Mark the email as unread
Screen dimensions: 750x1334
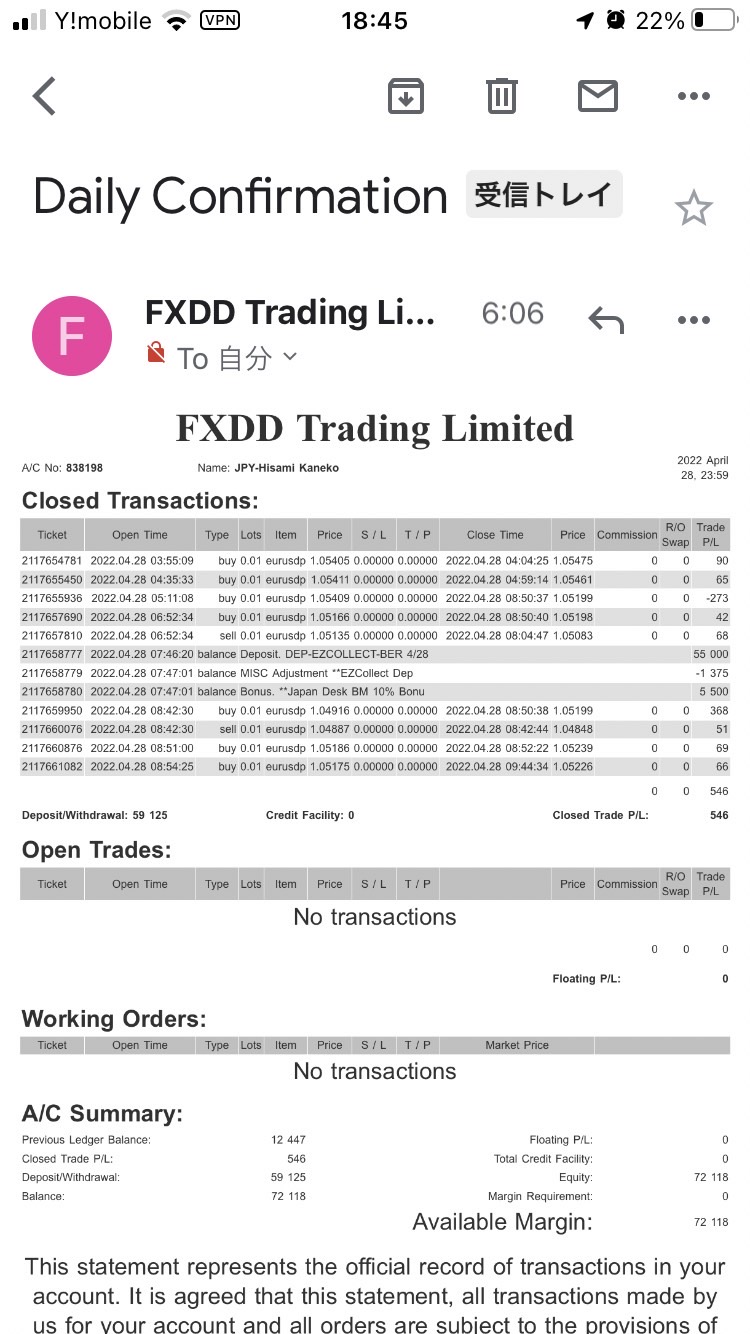(598, 96)
